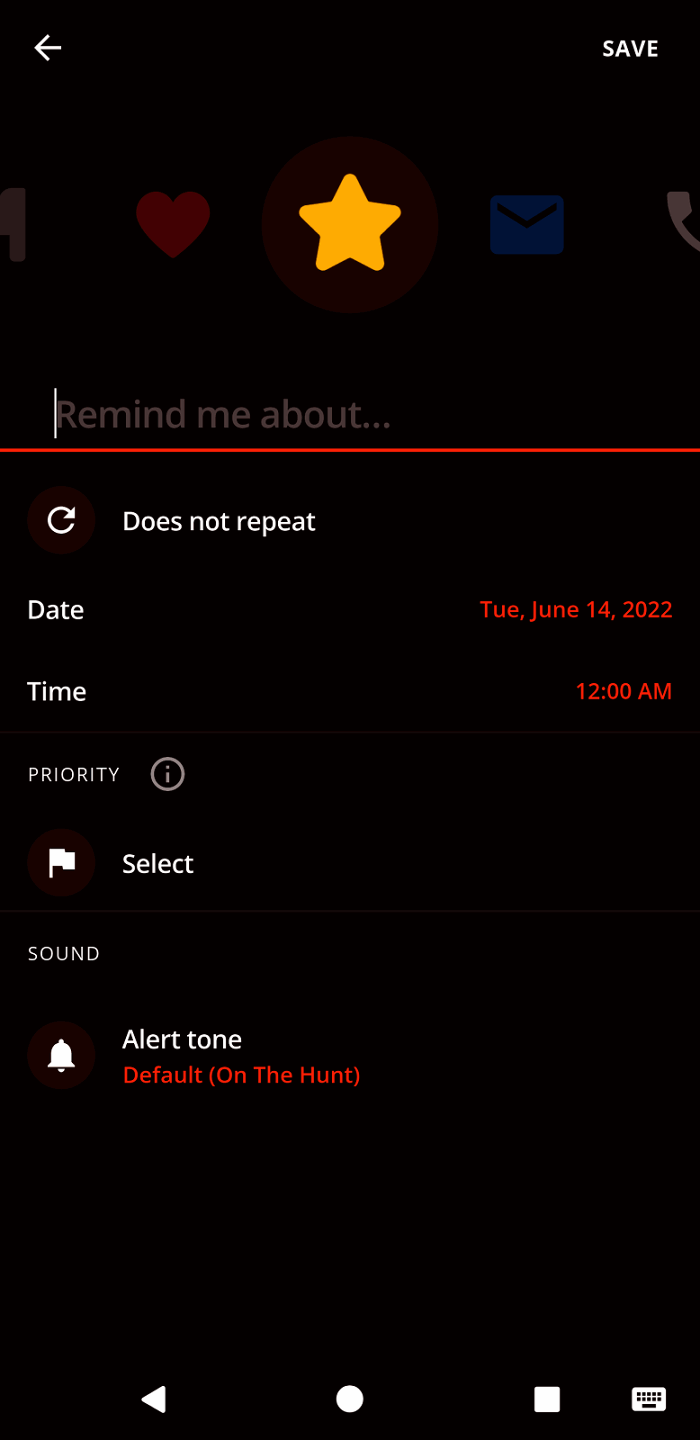Open the priority Select option
The image size is (700, 1440).
click(x=157, y=863)
